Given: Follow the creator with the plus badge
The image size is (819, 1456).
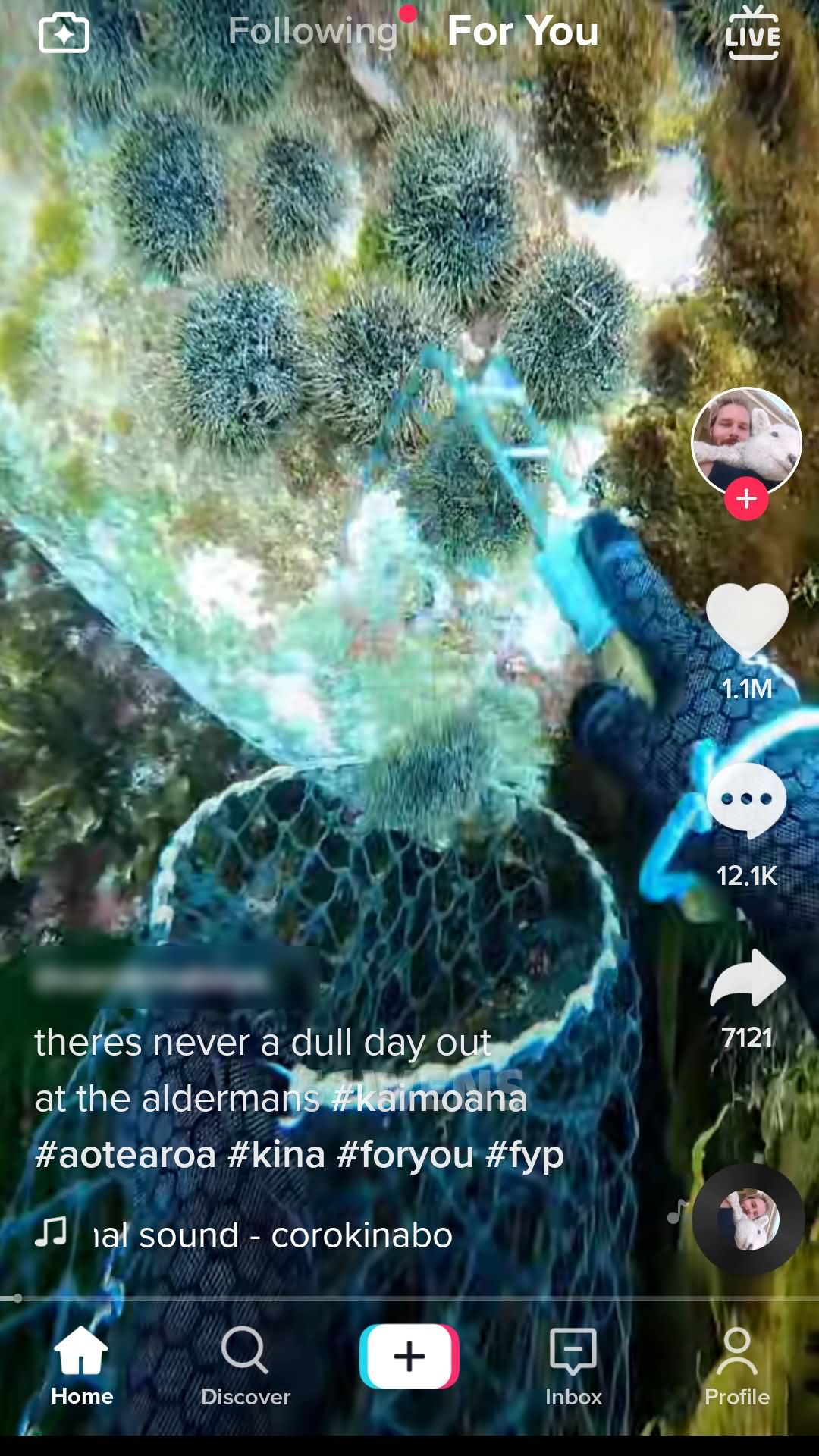Looking at the screenshot, I should 747,499.
